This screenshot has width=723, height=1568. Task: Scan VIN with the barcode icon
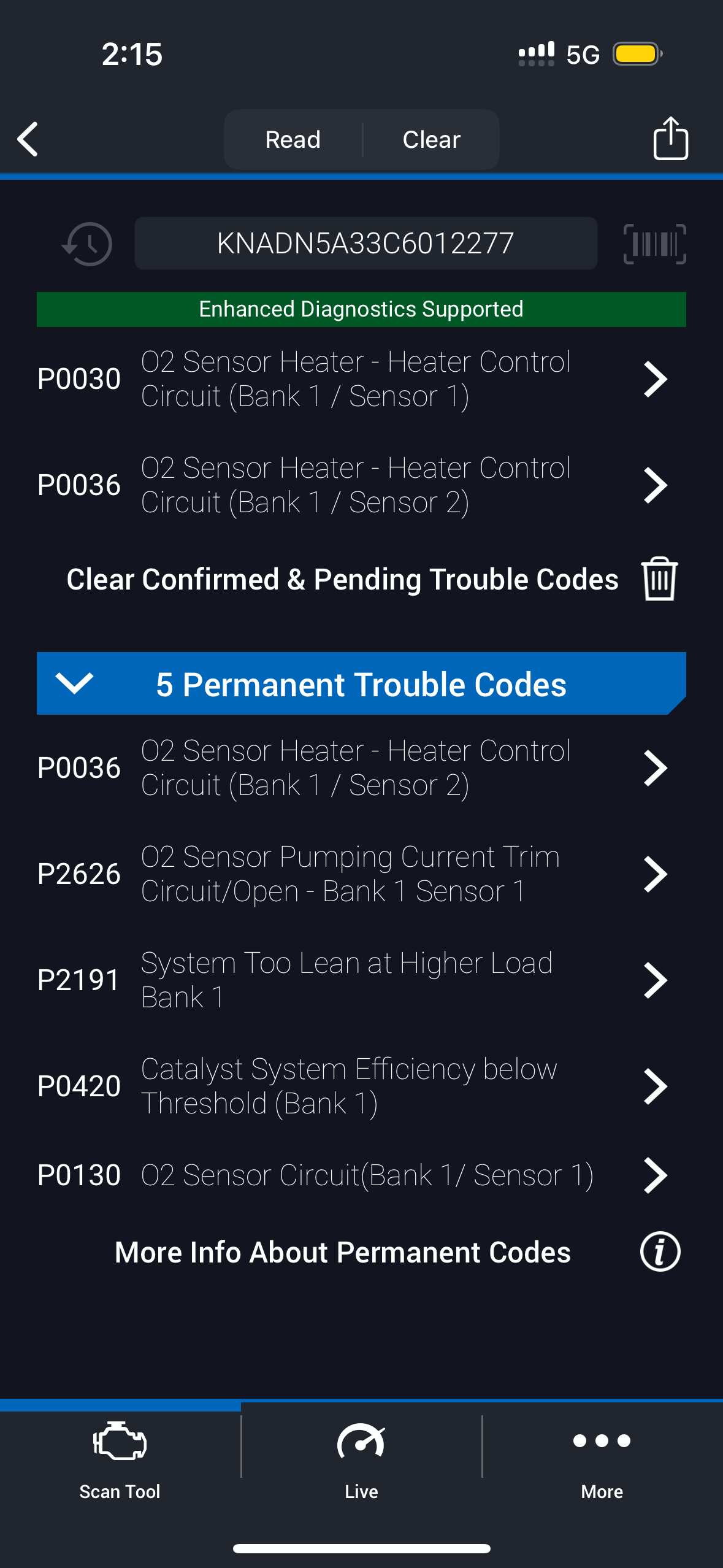654,244
